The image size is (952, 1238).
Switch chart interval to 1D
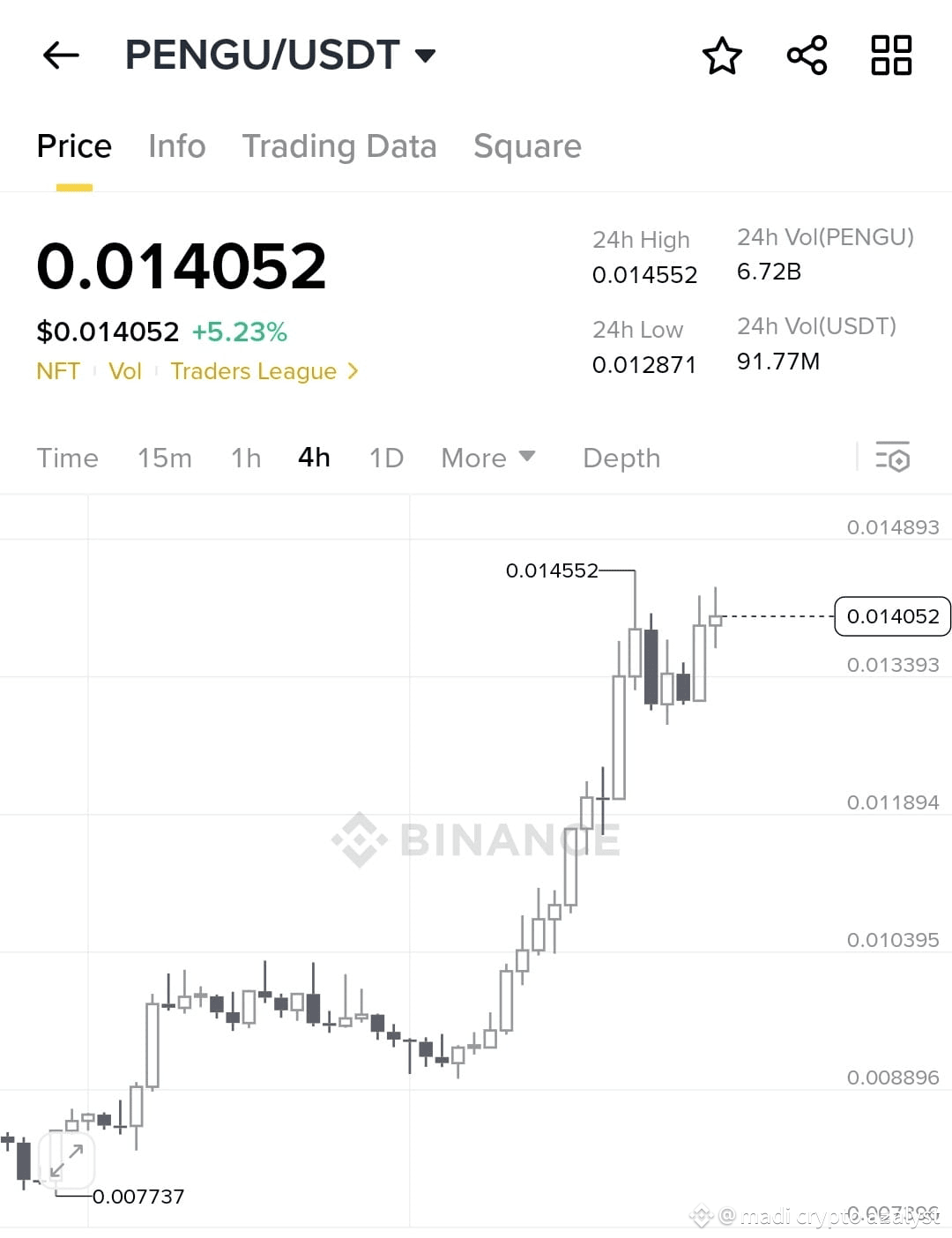(x=385, y=458)
